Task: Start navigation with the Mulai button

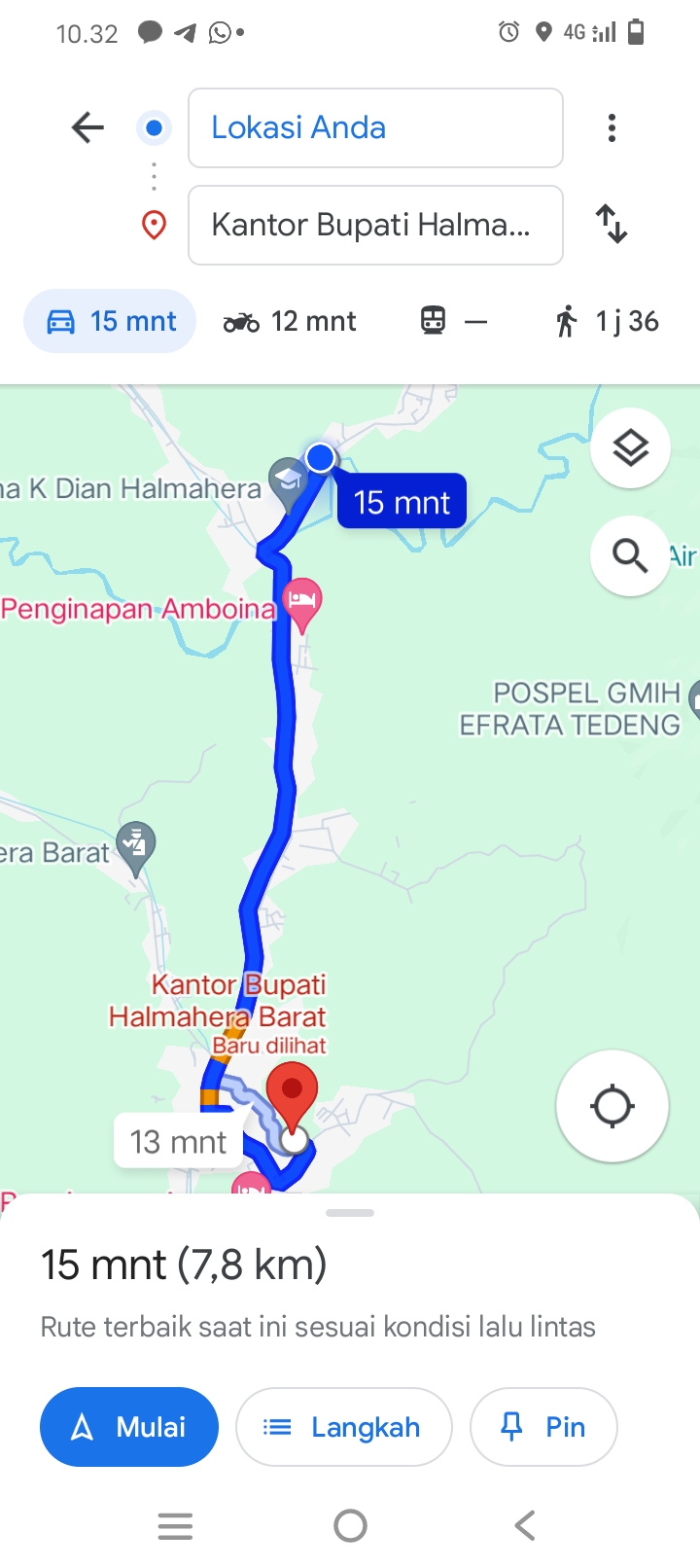Action: (x=129, y=1427)
